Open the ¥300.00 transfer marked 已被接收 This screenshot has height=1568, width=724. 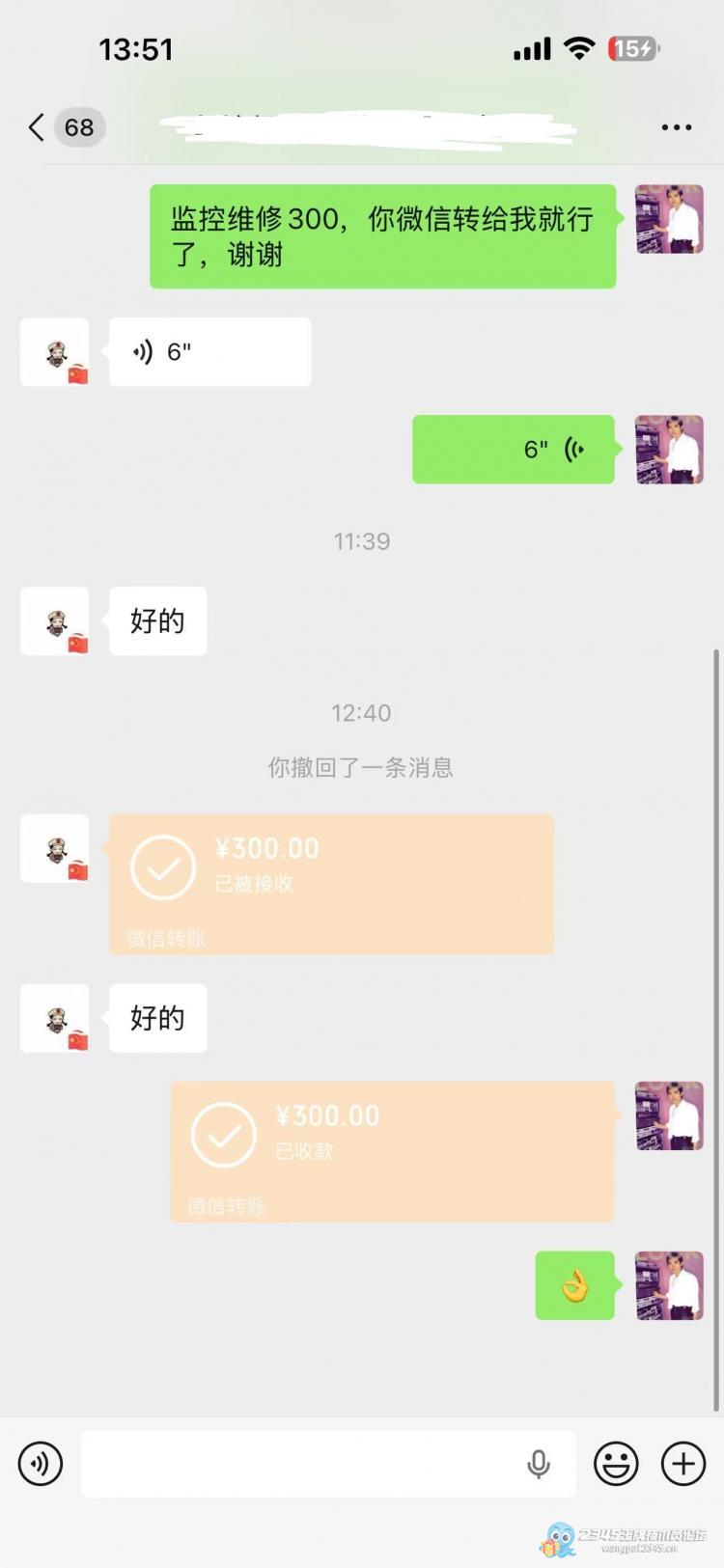[331, 884]
